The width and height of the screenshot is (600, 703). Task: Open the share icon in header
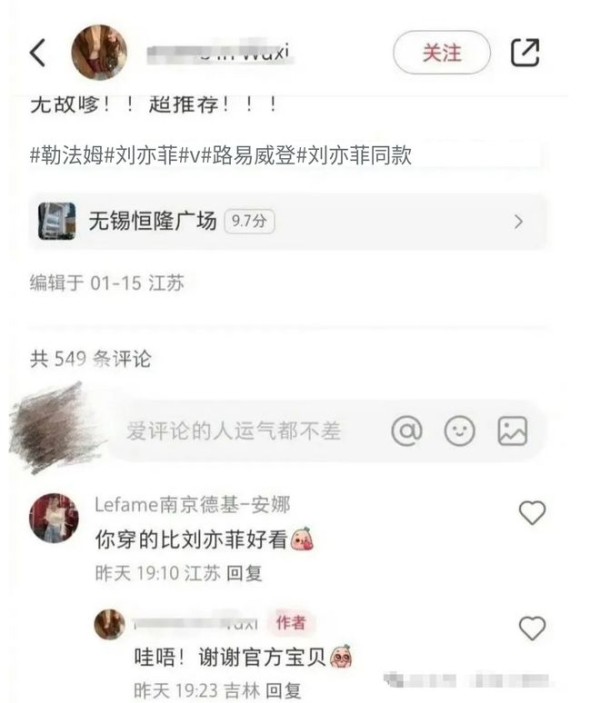(525, 53)
